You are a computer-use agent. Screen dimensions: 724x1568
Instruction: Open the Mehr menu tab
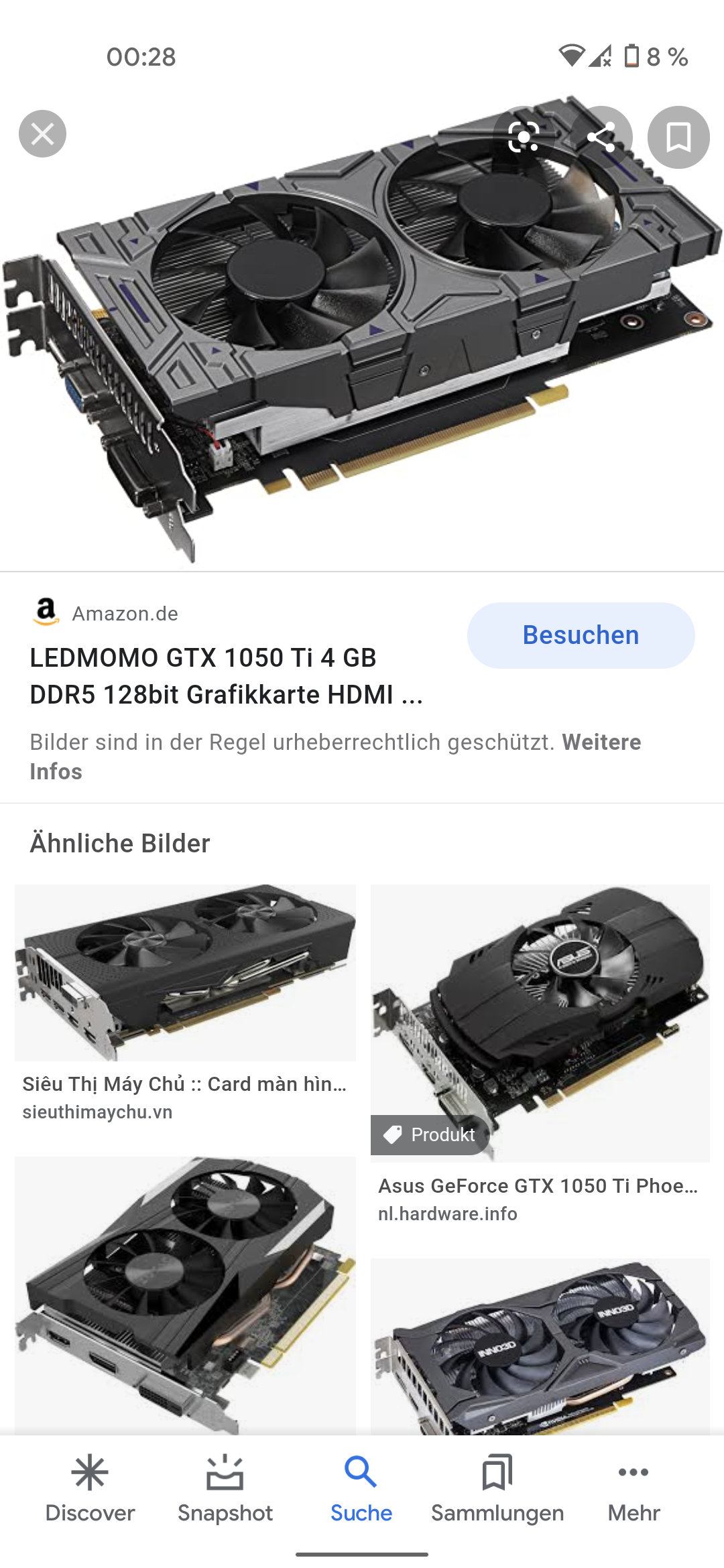click(633, 1489)
